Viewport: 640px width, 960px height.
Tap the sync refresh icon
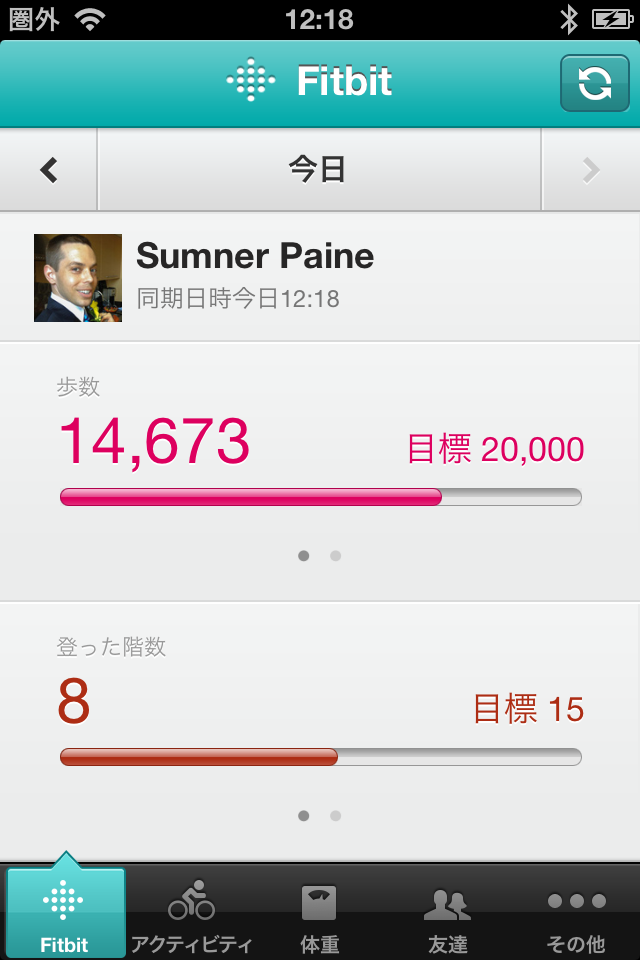click(594, 83)
